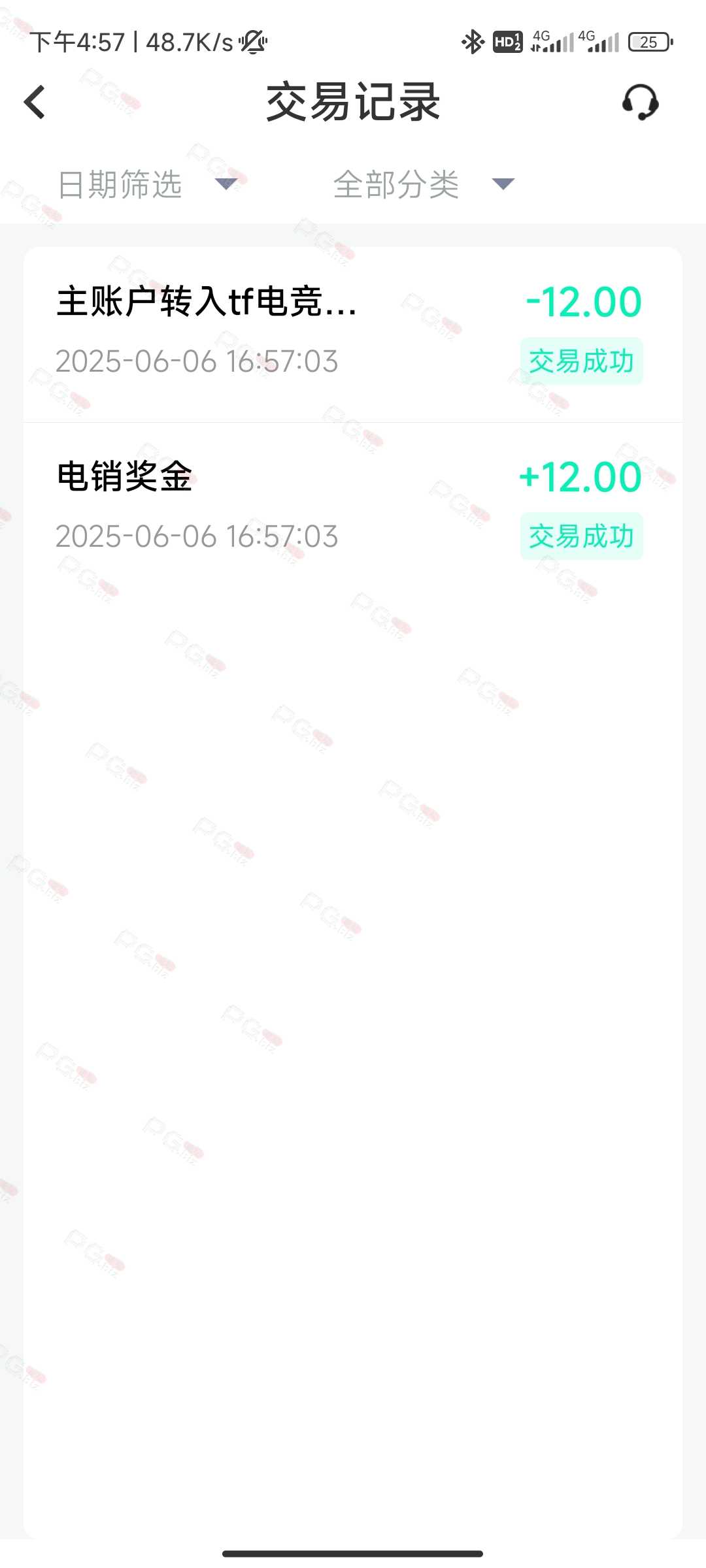The image size is (706, 1568).
Task: Go back from transaction records
Action: click(x=35, y=103)
